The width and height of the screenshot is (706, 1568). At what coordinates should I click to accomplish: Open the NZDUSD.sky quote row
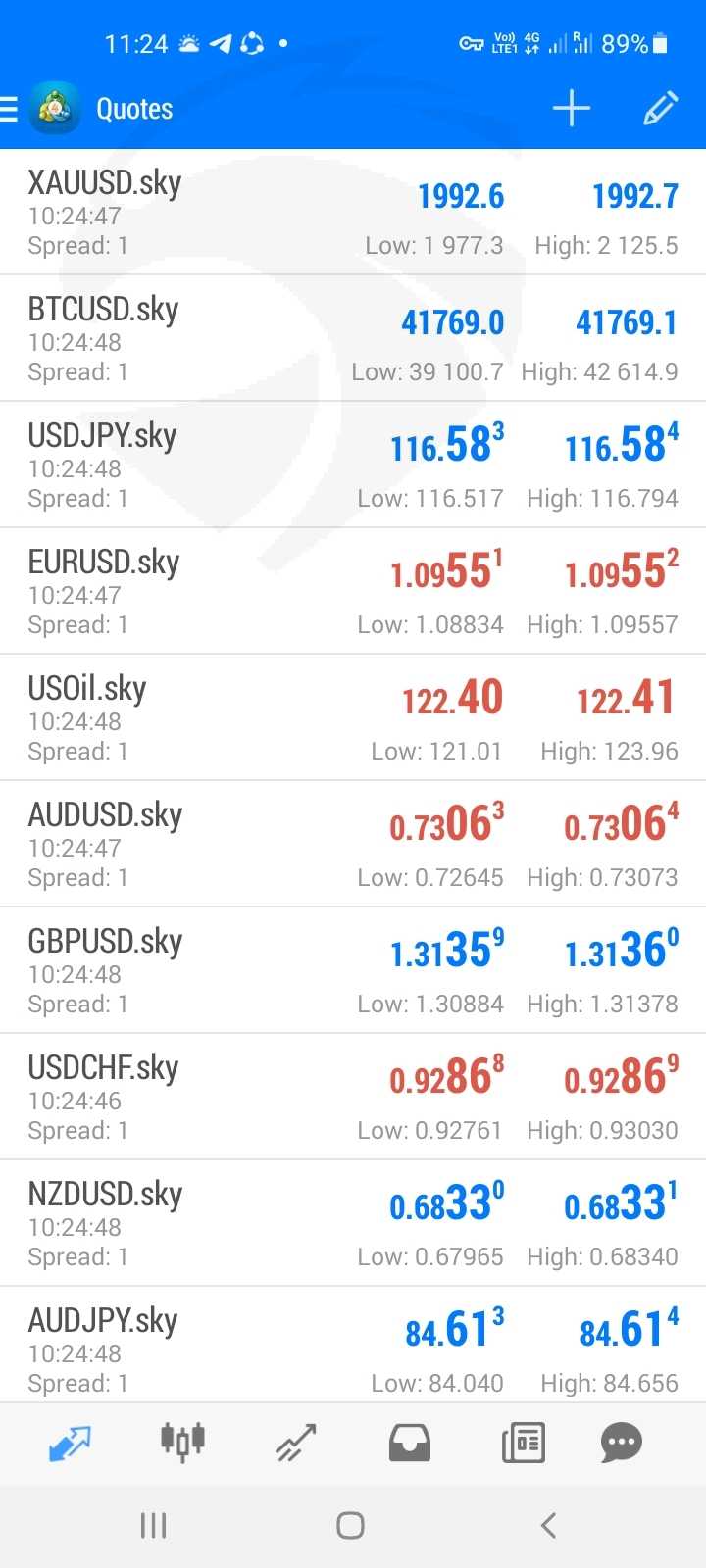(x=353, y=1224)
